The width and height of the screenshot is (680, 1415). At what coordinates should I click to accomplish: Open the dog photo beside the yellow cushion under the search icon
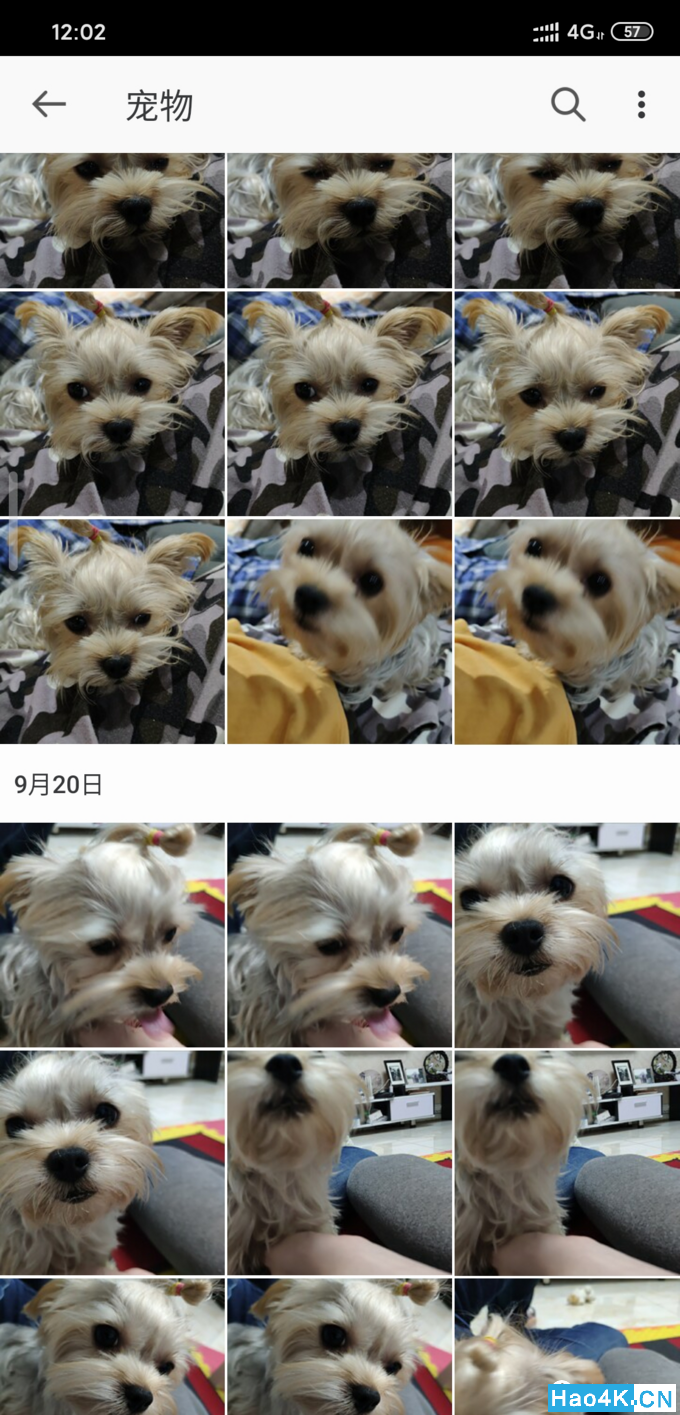coord(567,631)
